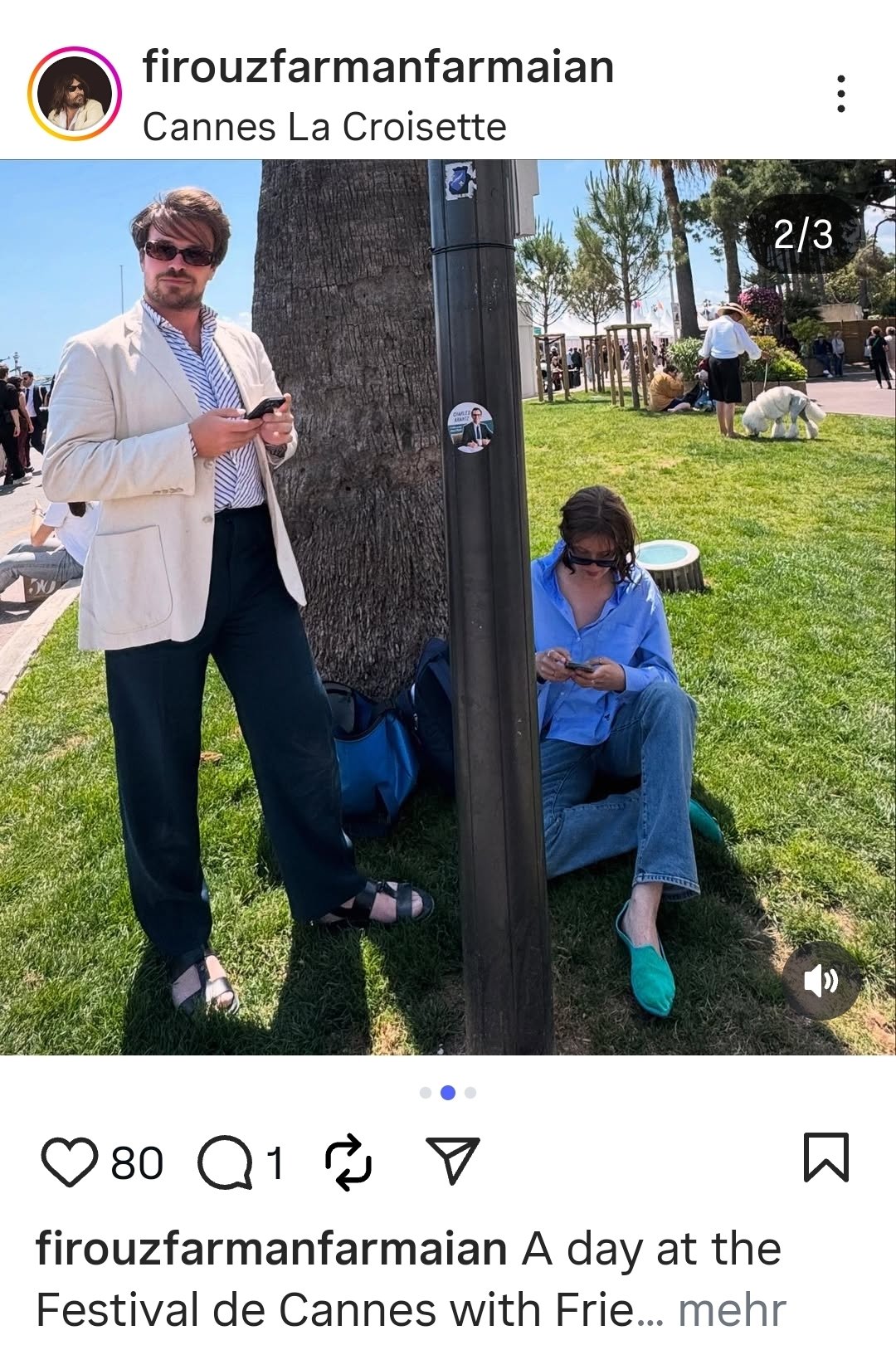Share the post via paper plane
The width and height of the screenshot is (896, 1345).
[x=452, y=1159]
